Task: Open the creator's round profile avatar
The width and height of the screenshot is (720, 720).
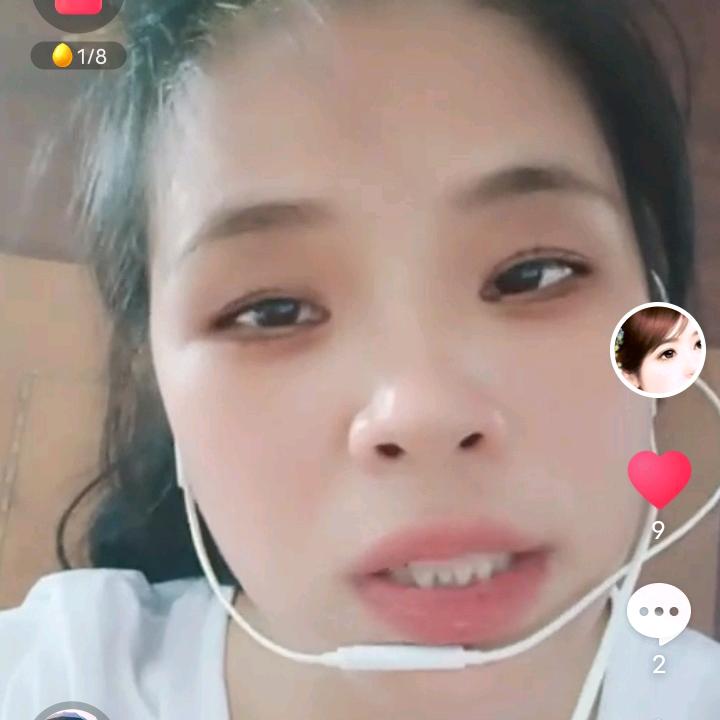Action: [x=658, y=350]
